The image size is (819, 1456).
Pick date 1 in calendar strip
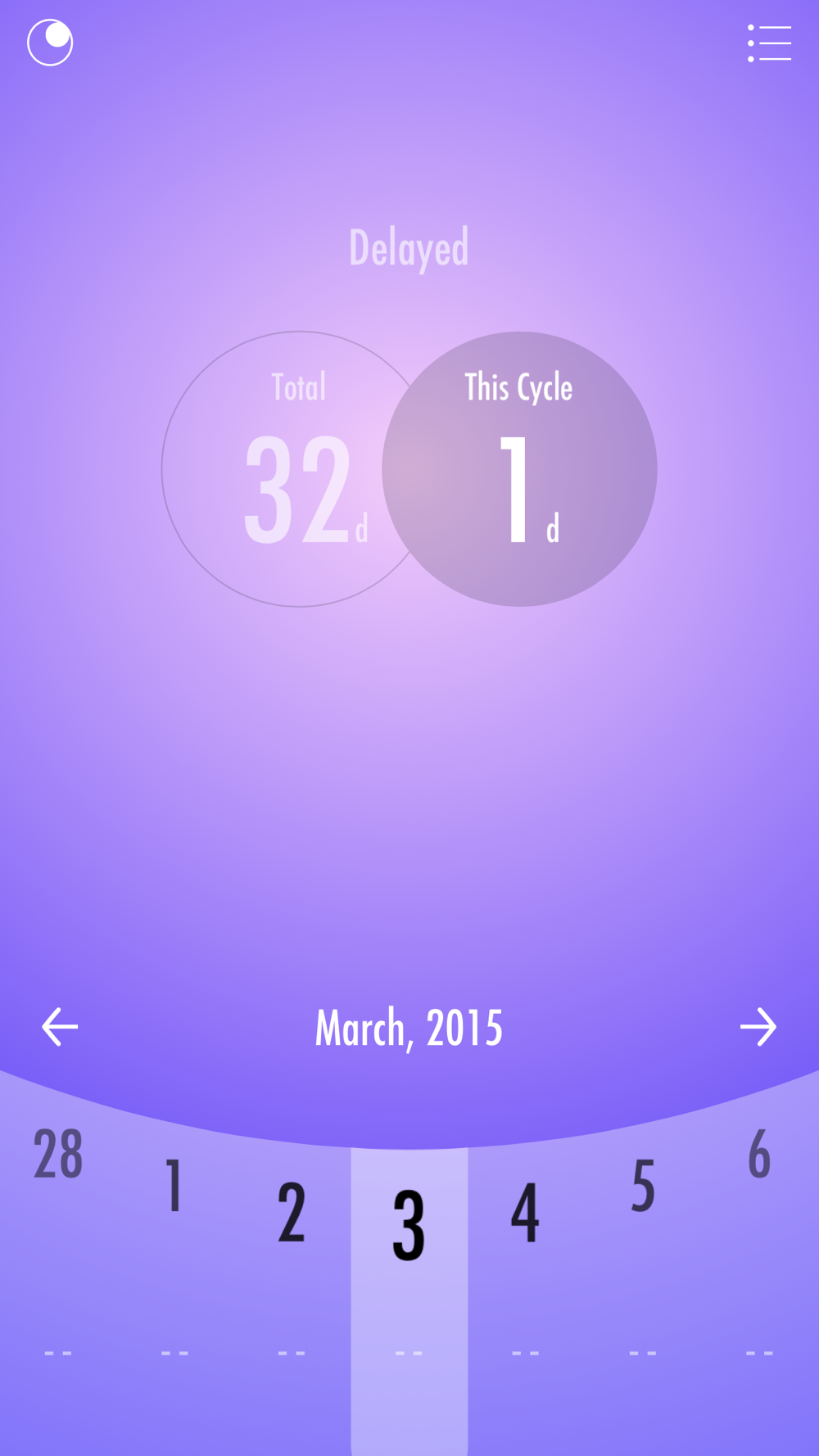click(x=174, y=1184)
